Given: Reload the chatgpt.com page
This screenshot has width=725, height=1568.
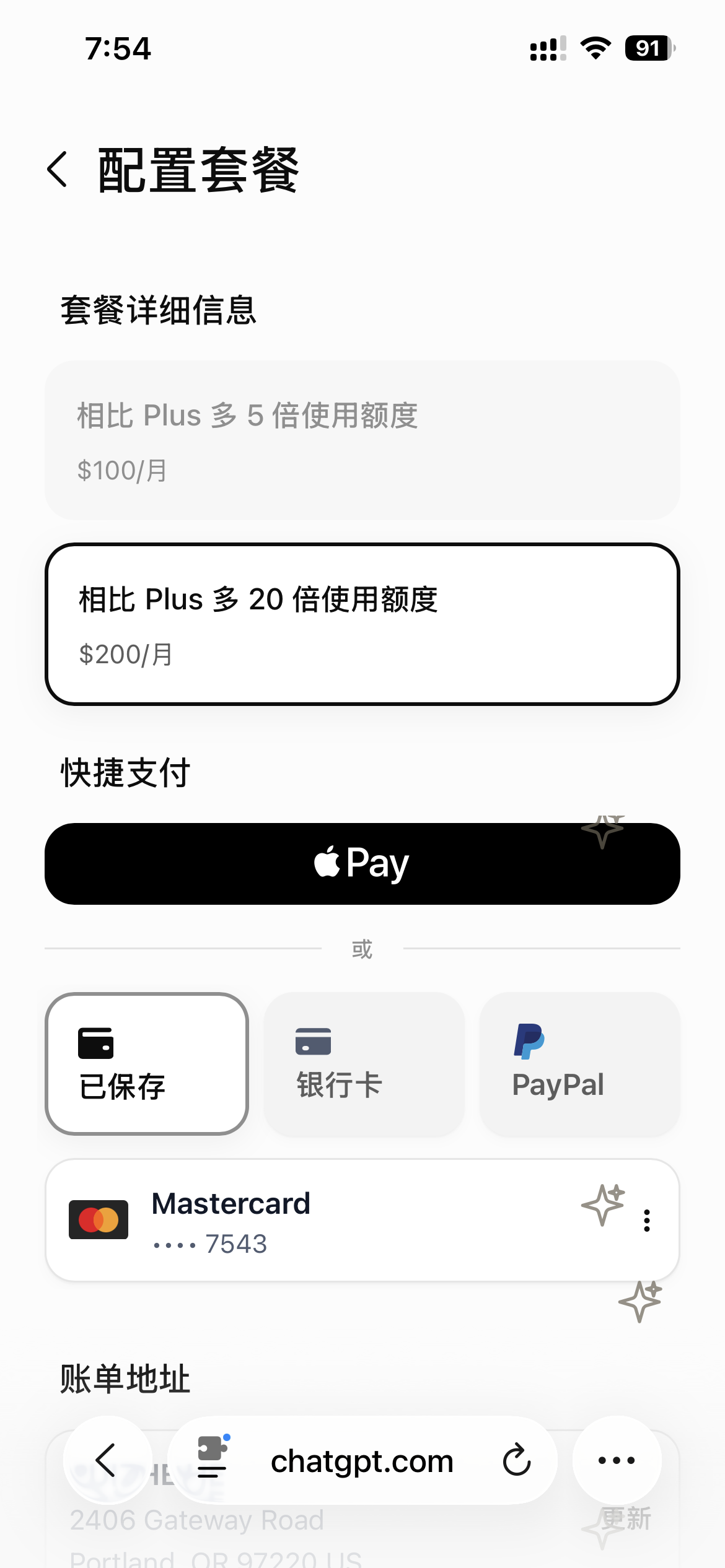Looking at the screenshot, I should (516, 1460).
